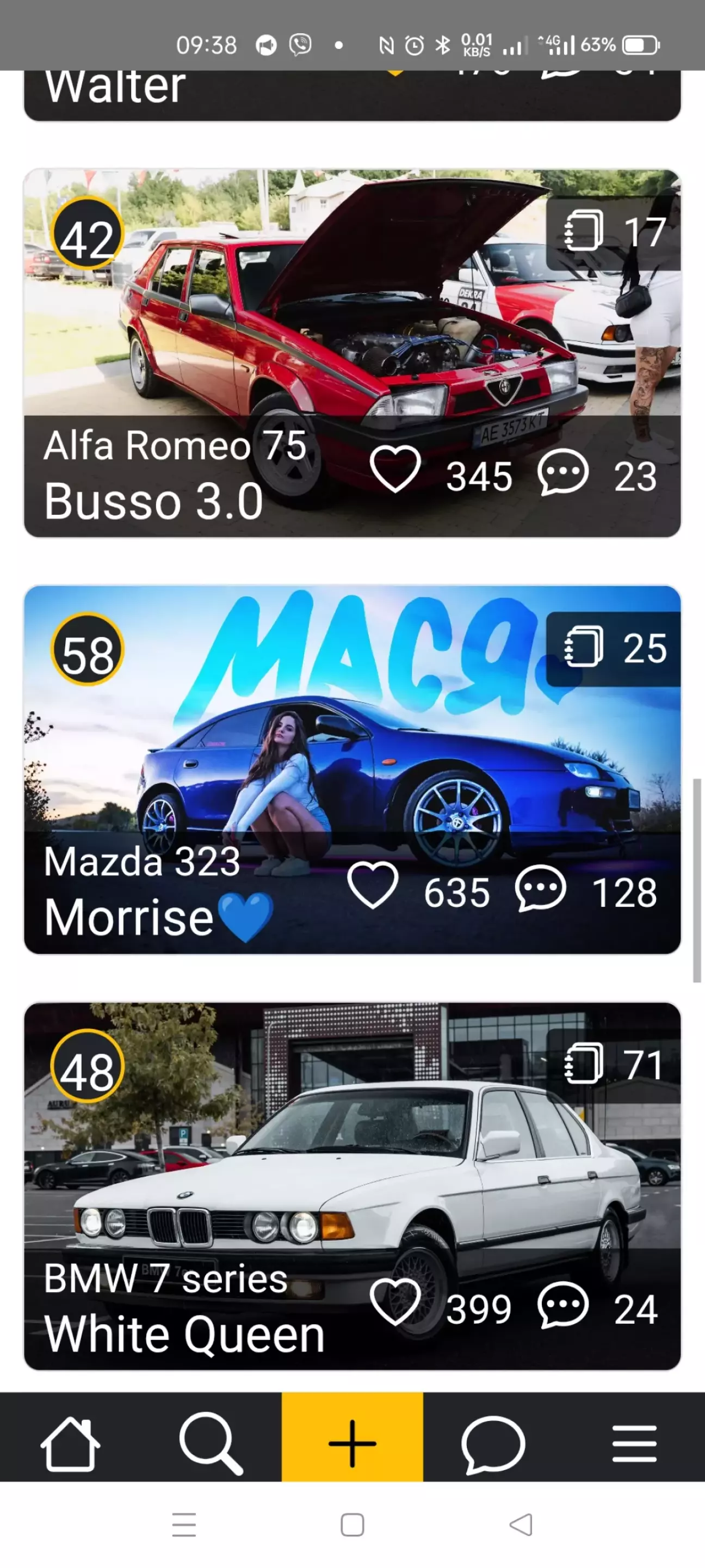Open comments on the BMW 7 series post
The width and height of the screenshot is (705, 1568).
563,1305
